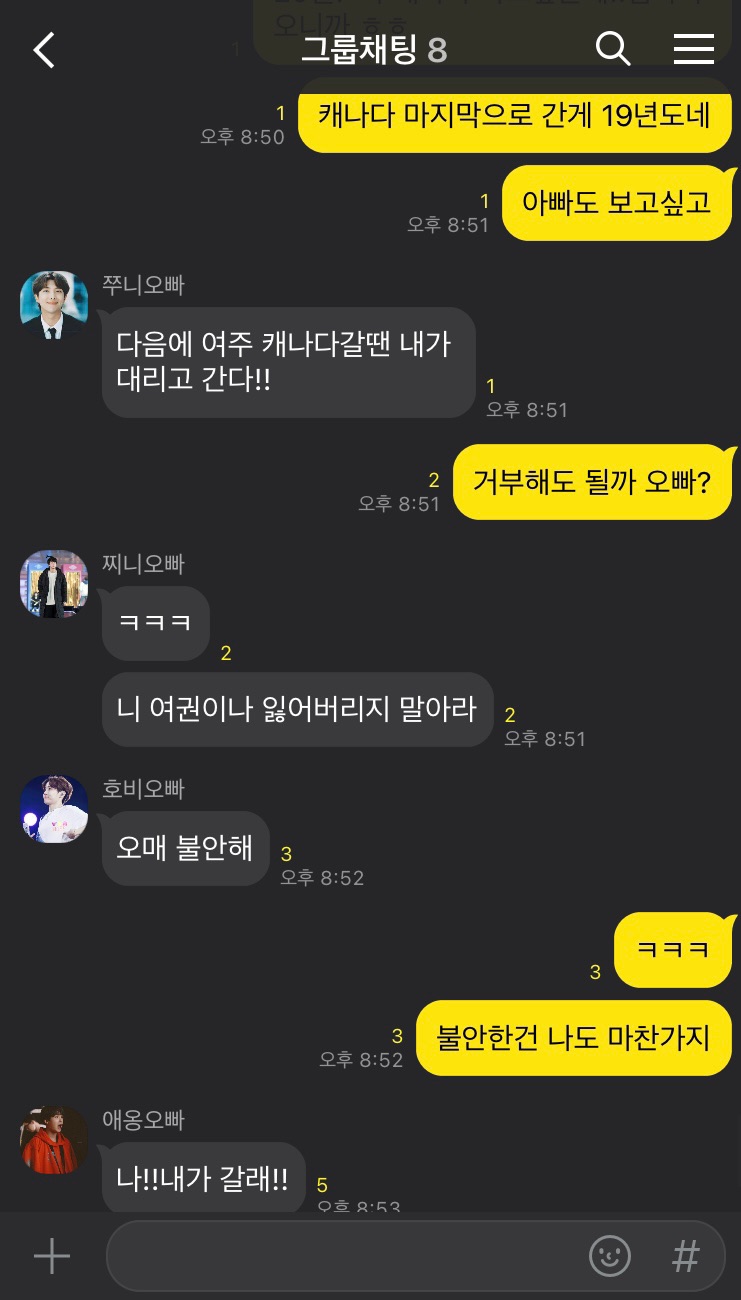View 찌니오빠's profile picture
The width and height of the screenshot is (741, 1300).
[54, 584]
